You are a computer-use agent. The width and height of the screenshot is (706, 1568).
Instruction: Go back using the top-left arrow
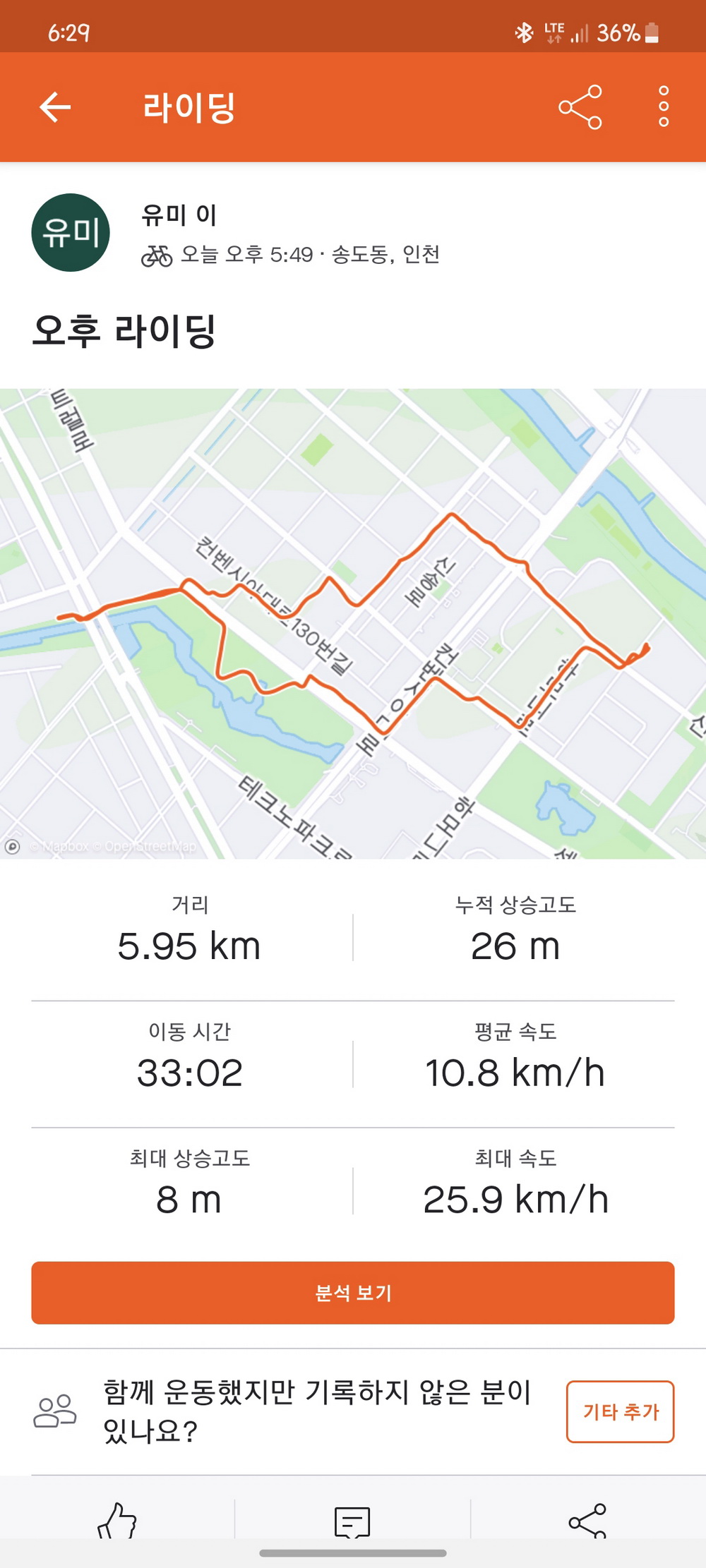tap(55, 107)
